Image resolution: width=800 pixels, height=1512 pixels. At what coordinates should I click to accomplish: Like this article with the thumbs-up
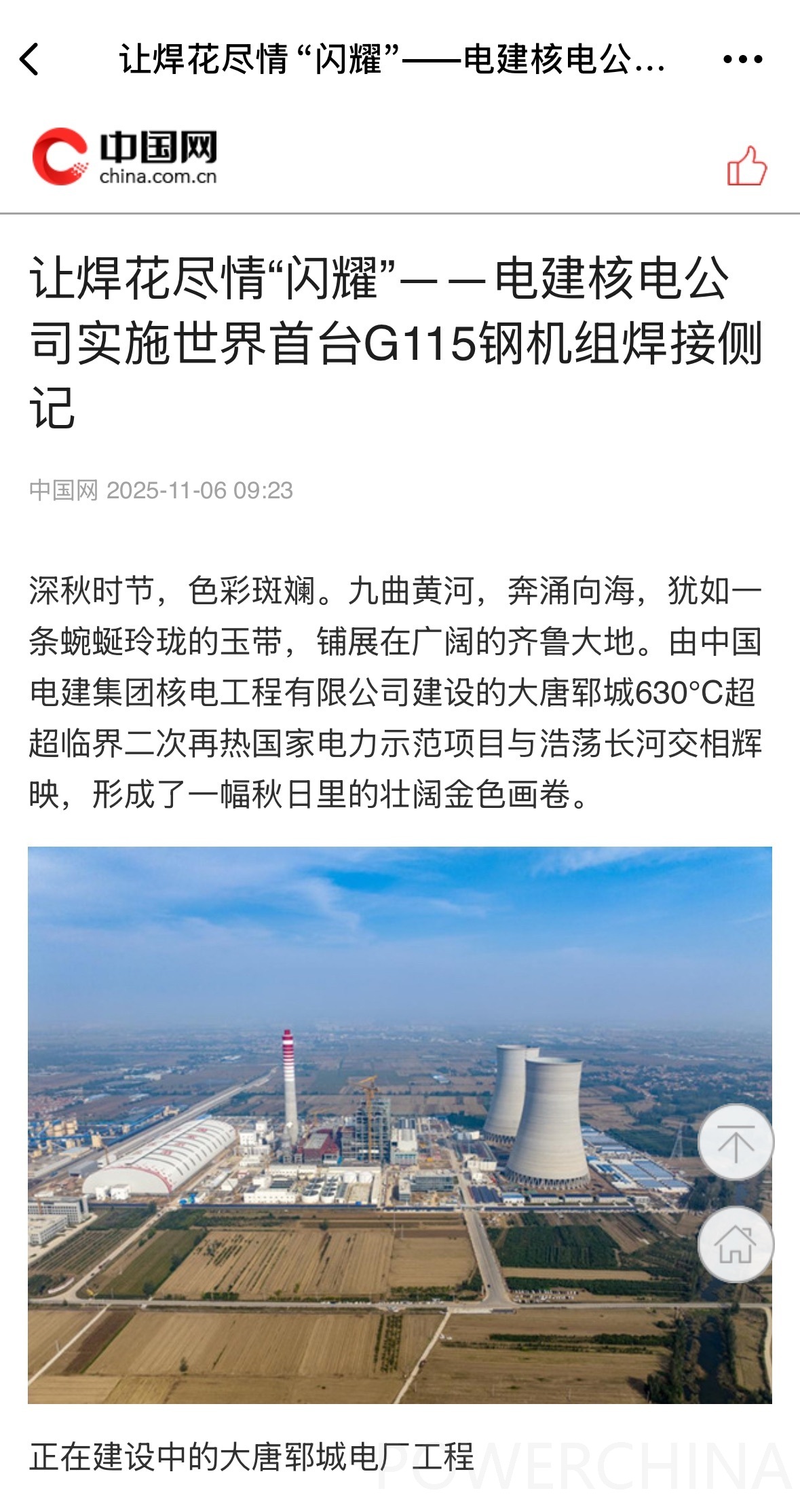pyautogui.click(x=746, y=166)
